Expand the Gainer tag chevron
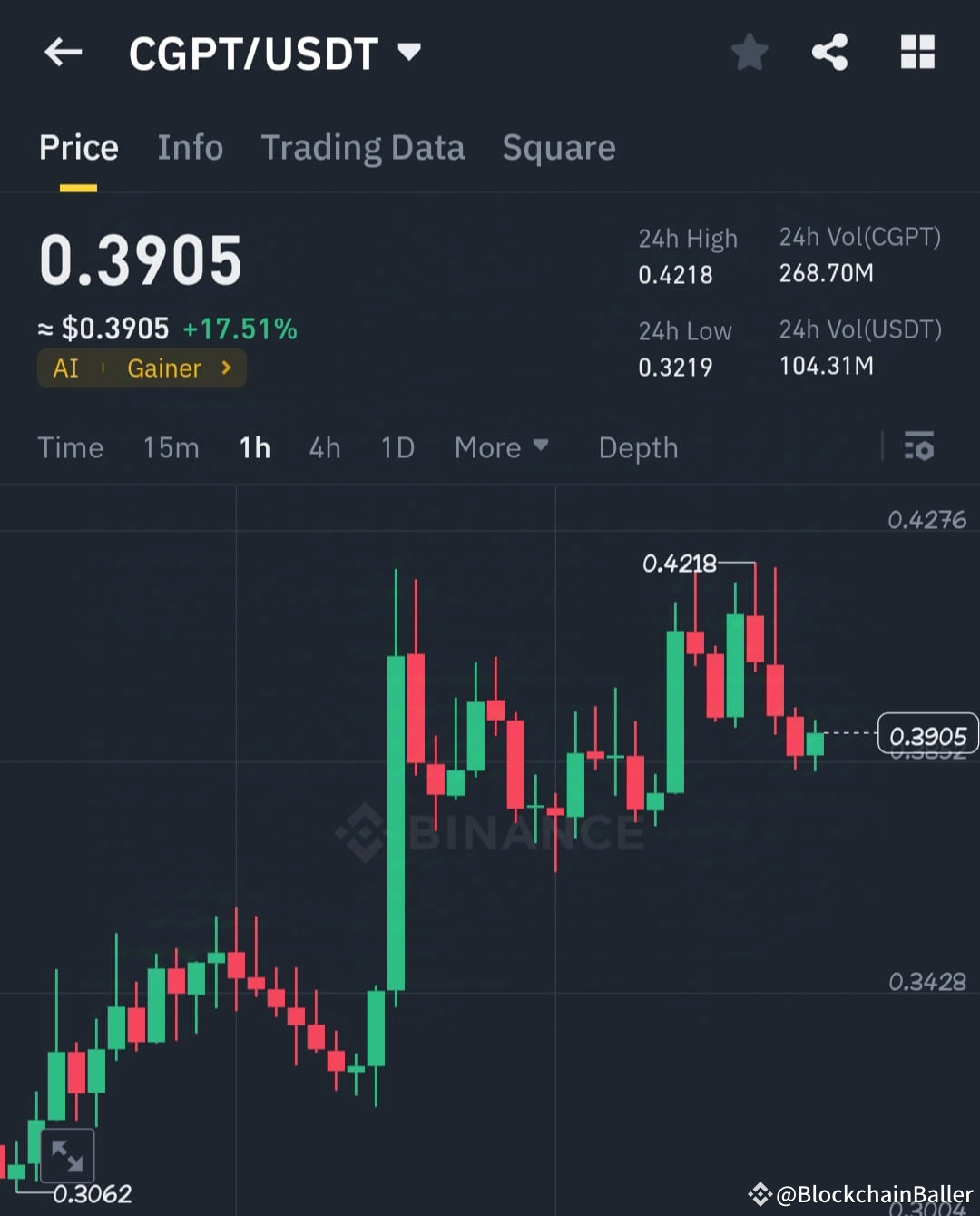The image size is (980, 1216). point(225,368)
